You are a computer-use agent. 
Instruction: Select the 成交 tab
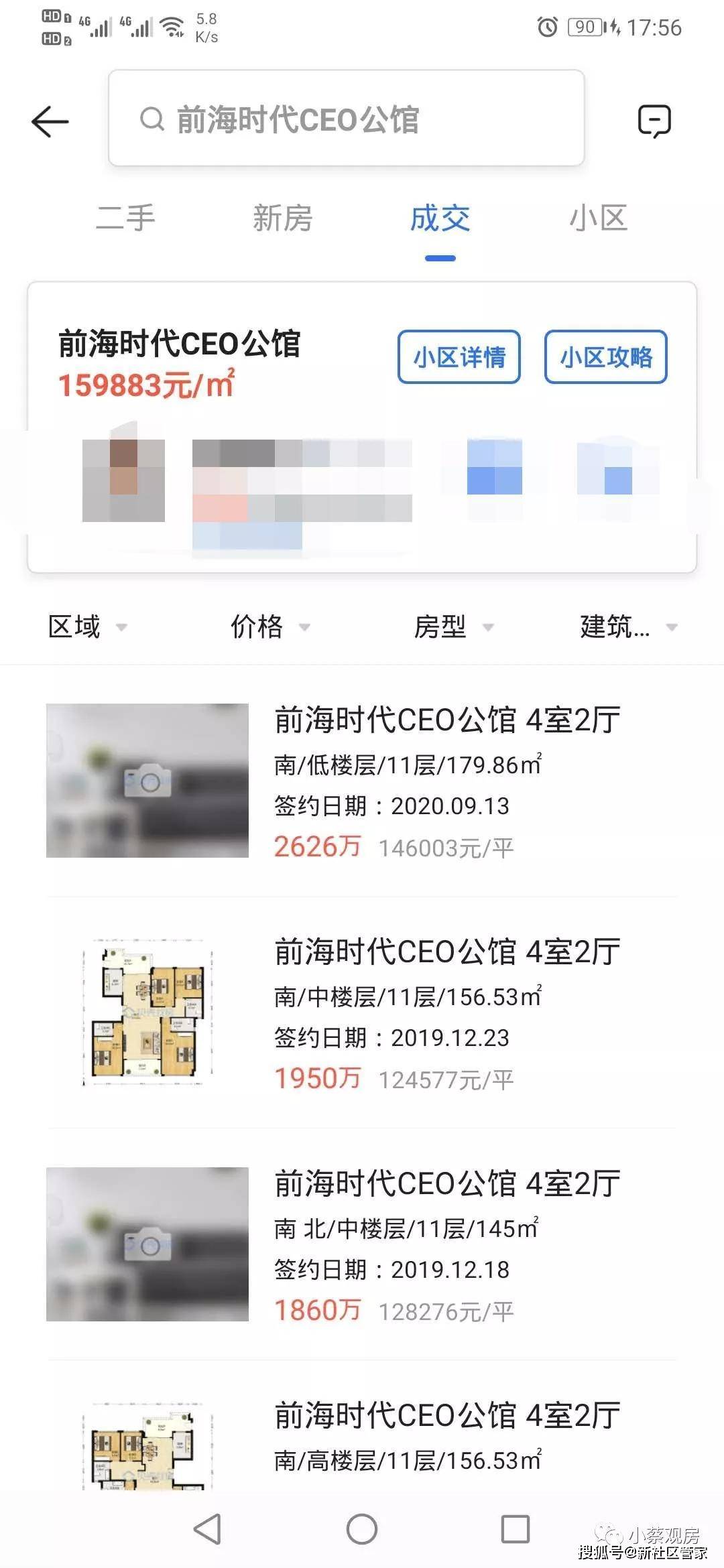click(440, 218)
